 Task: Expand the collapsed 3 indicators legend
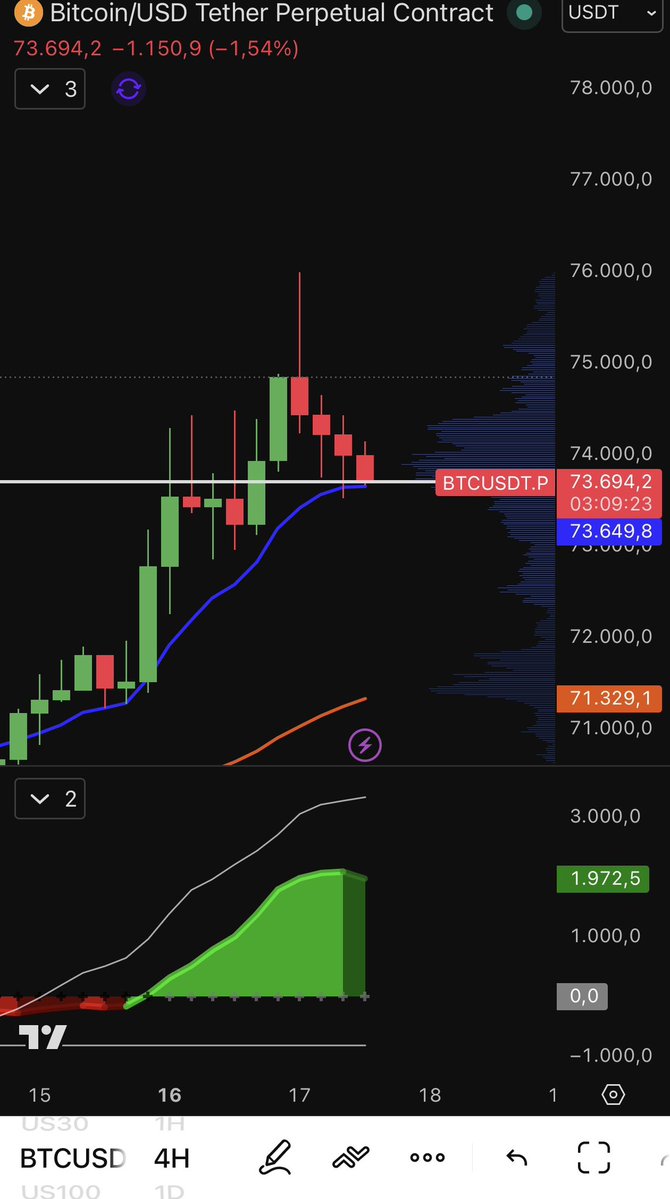(x=50, y=89)
